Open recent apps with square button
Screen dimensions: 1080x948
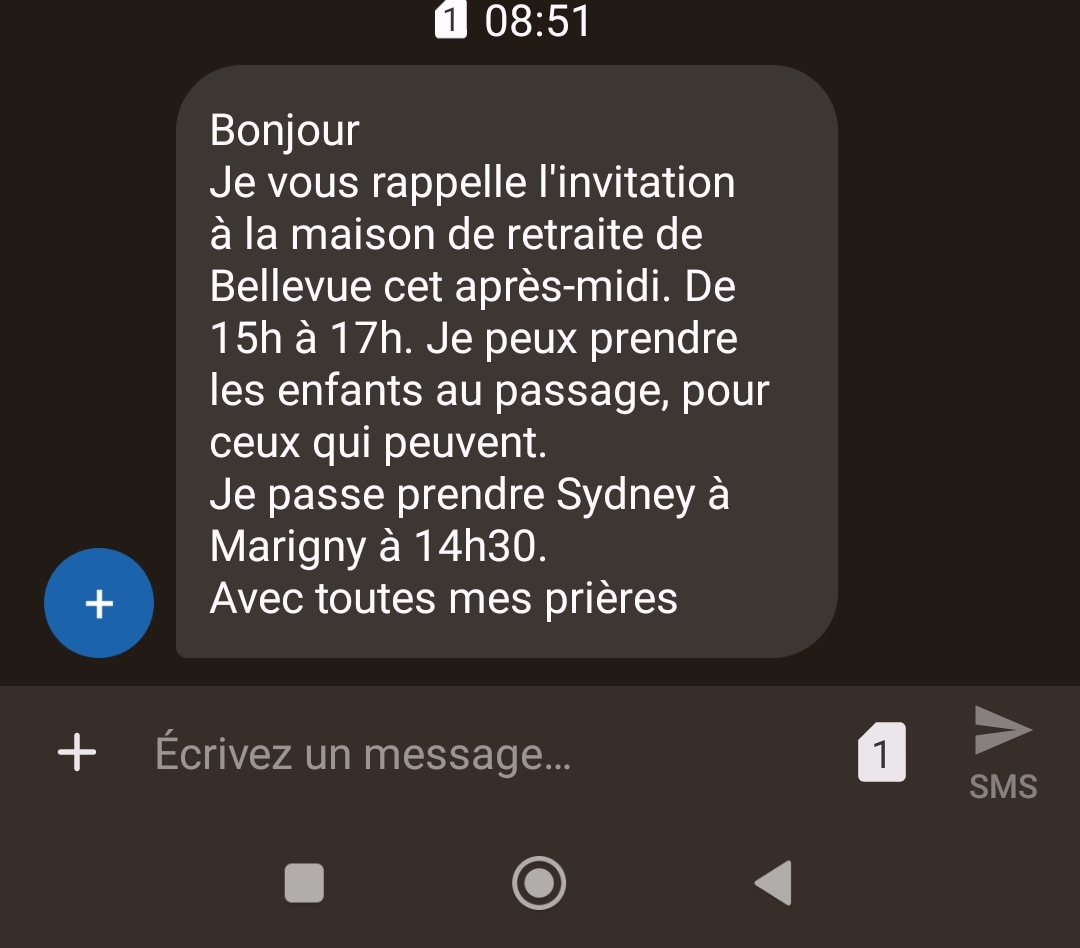click(304, 883)
